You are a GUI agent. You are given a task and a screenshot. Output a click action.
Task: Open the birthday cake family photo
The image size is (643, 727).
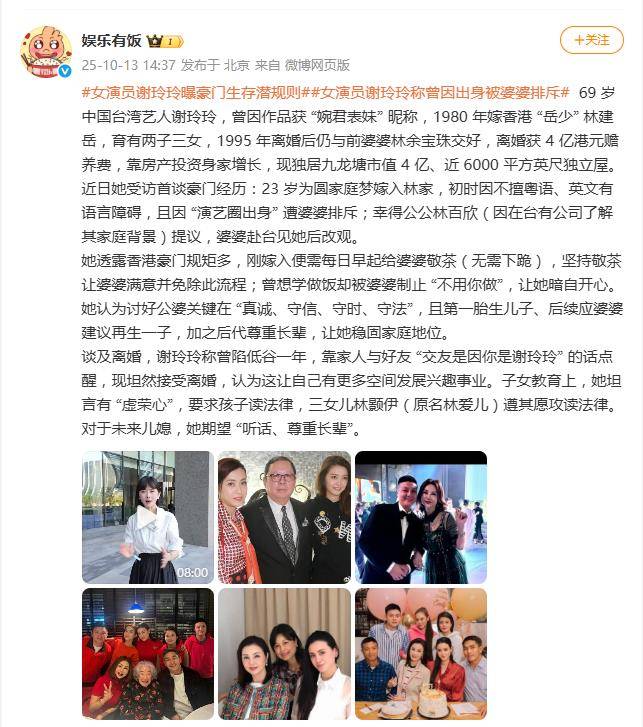coord(420,653)
